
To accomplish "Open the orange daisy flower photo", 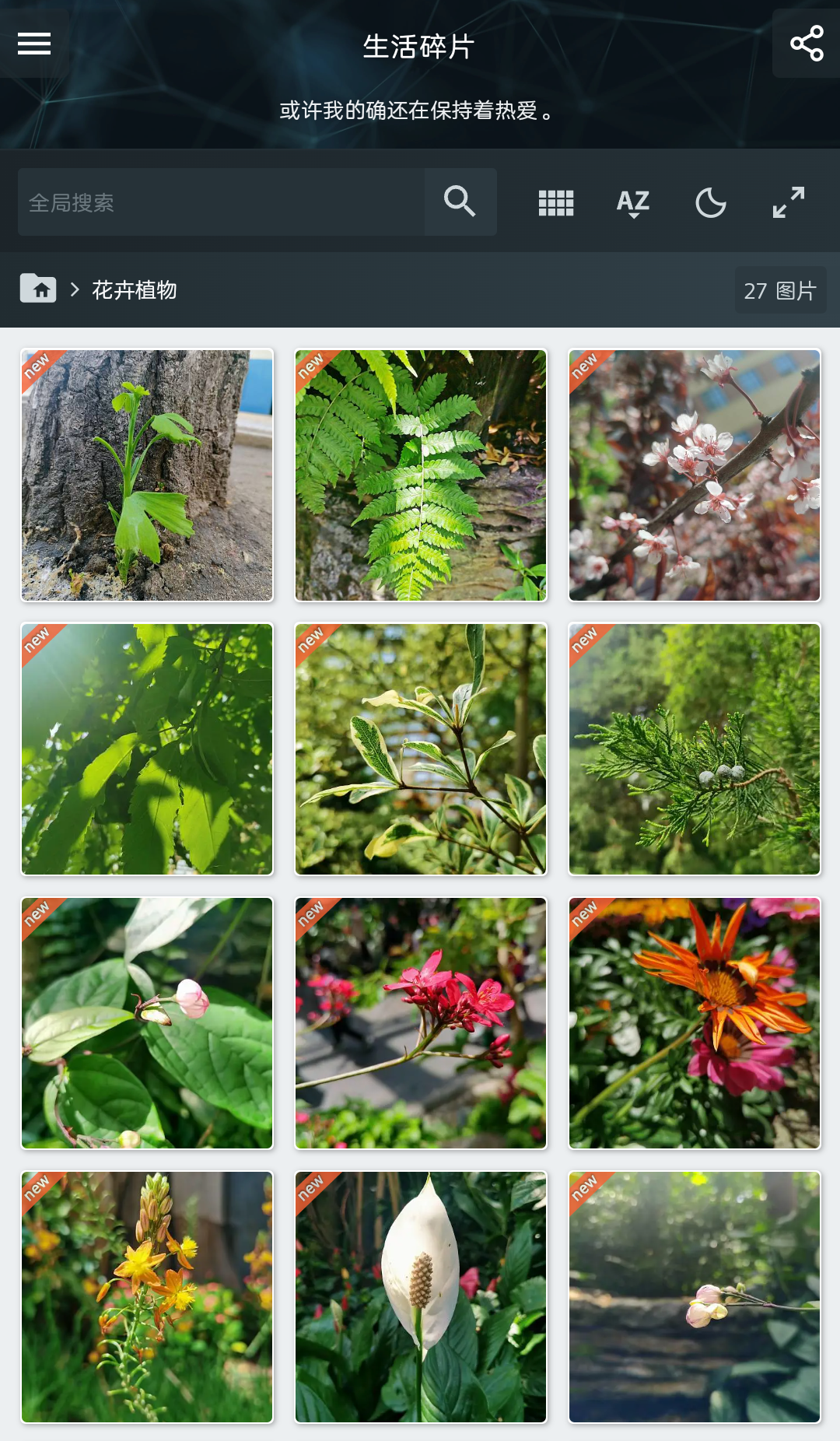I will coord(695,1023).
